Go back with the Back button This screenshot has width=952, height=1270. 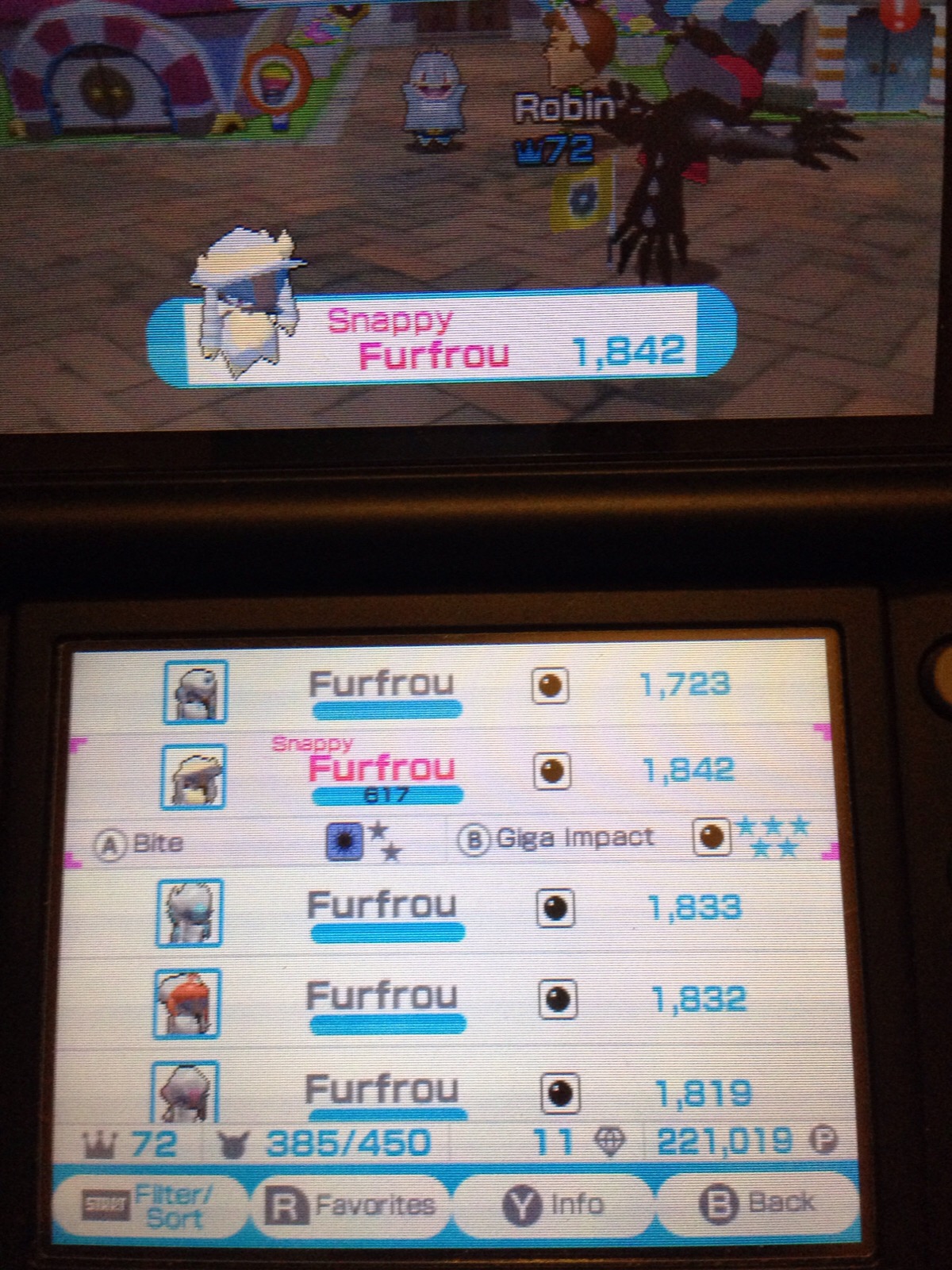pos(758,1203)
